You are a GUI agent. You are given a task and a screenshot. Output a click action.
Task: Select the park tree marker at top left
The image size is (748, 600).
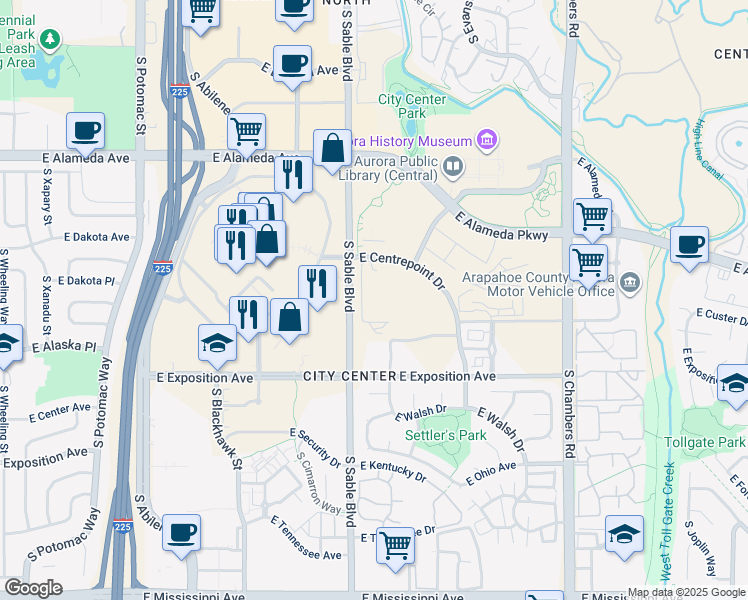click(x=50, y=39)
